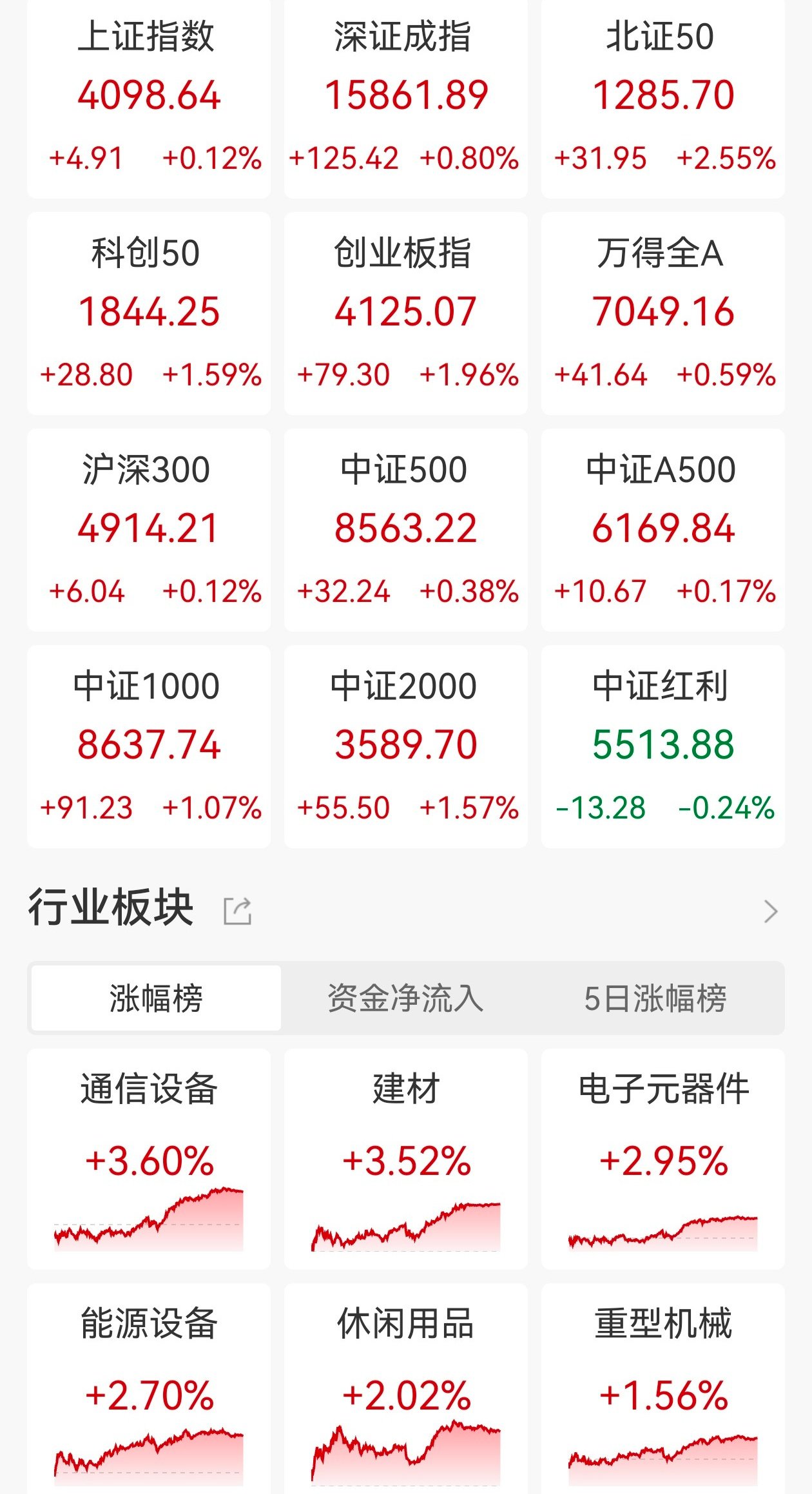Screen dimensions: 812x1494
Task: Expand 行业板块 with the right chevron
Action: point(771,911)
